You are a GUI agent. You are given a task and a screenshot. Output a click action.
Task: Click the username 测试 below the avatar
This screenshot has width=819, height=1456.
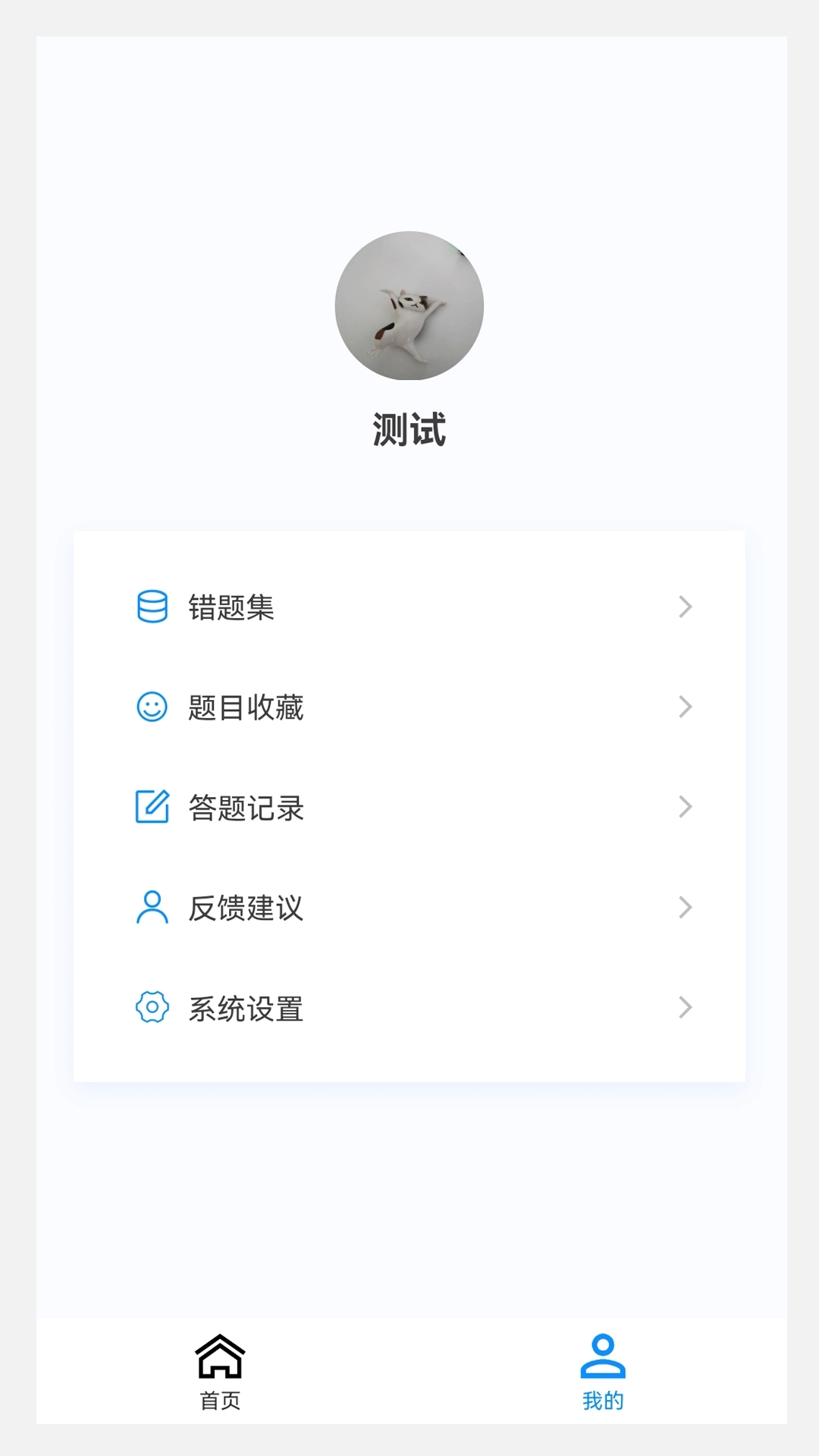point(409,427)
